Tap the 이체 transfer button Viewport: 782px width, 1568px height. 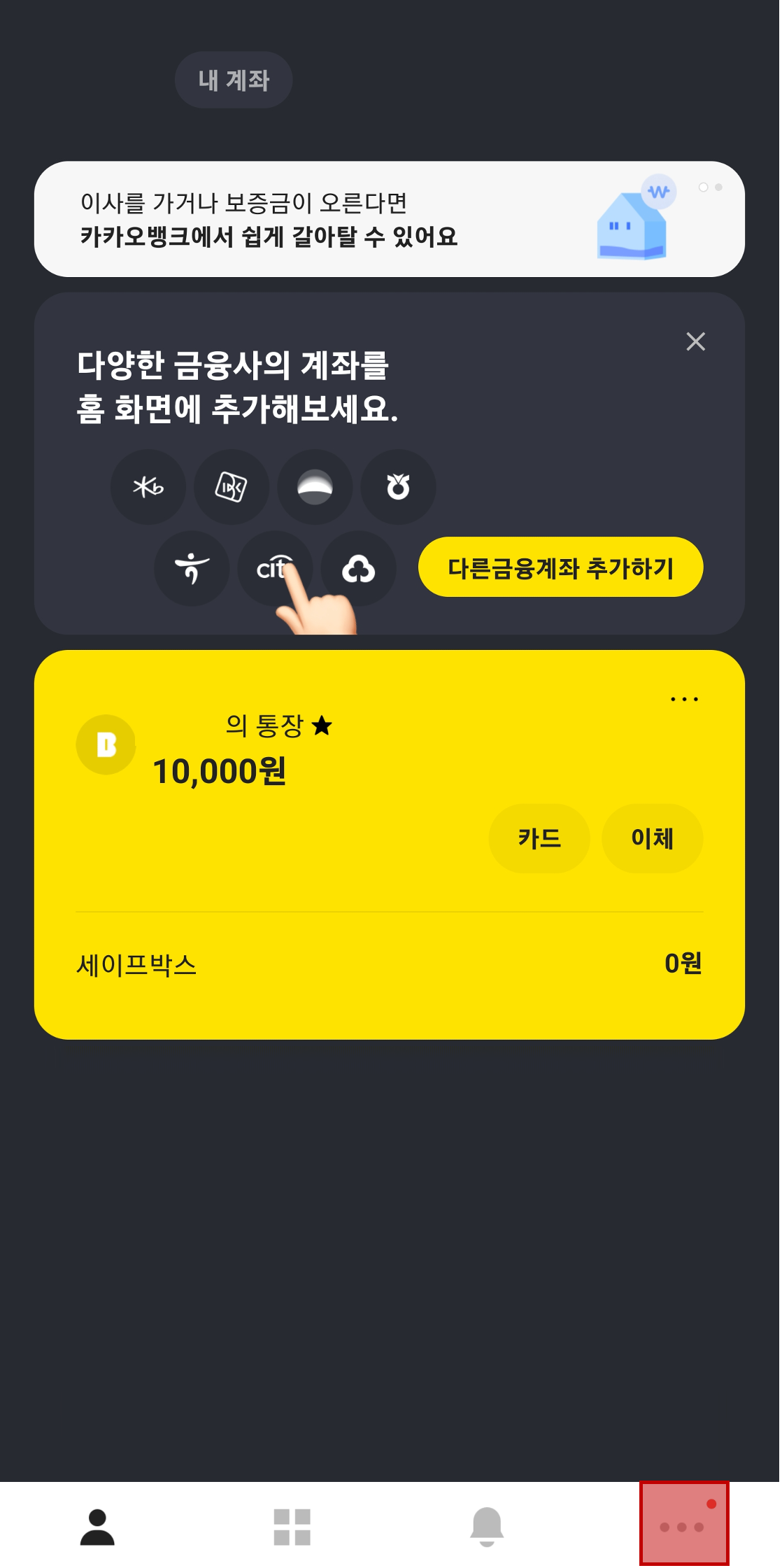tap(652, 838)
